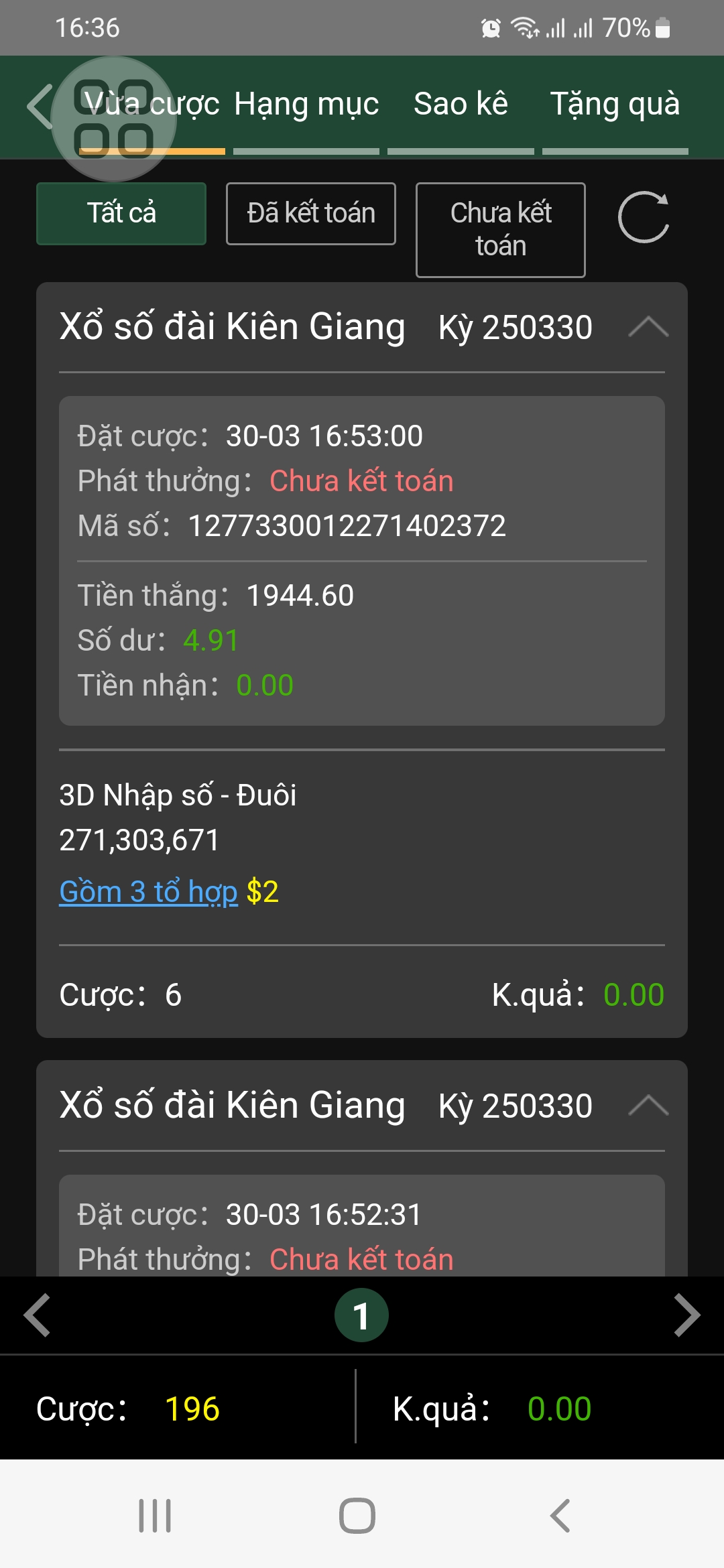
Task: Open the floating grid shortcut button
Action: (x=113, y=119)
